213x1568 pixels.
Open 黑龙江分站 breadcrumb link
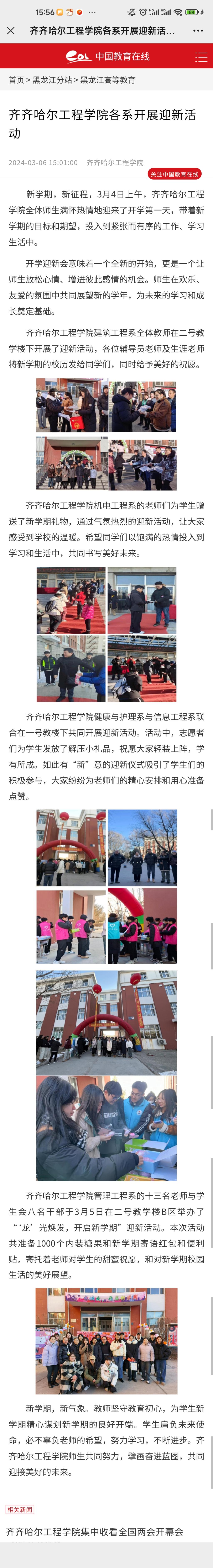point(52,80)
